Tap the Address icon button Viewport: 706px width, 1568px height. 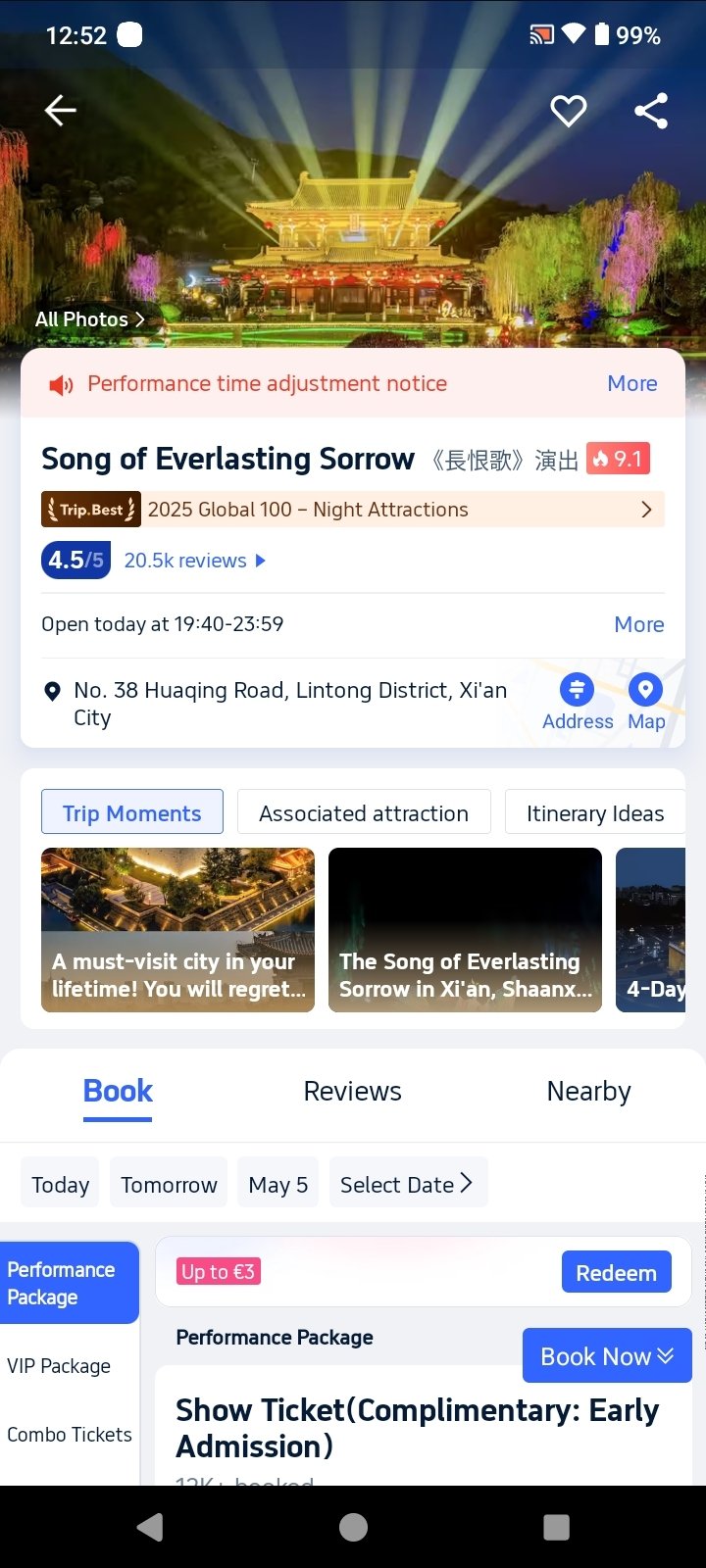coord(578,703)
